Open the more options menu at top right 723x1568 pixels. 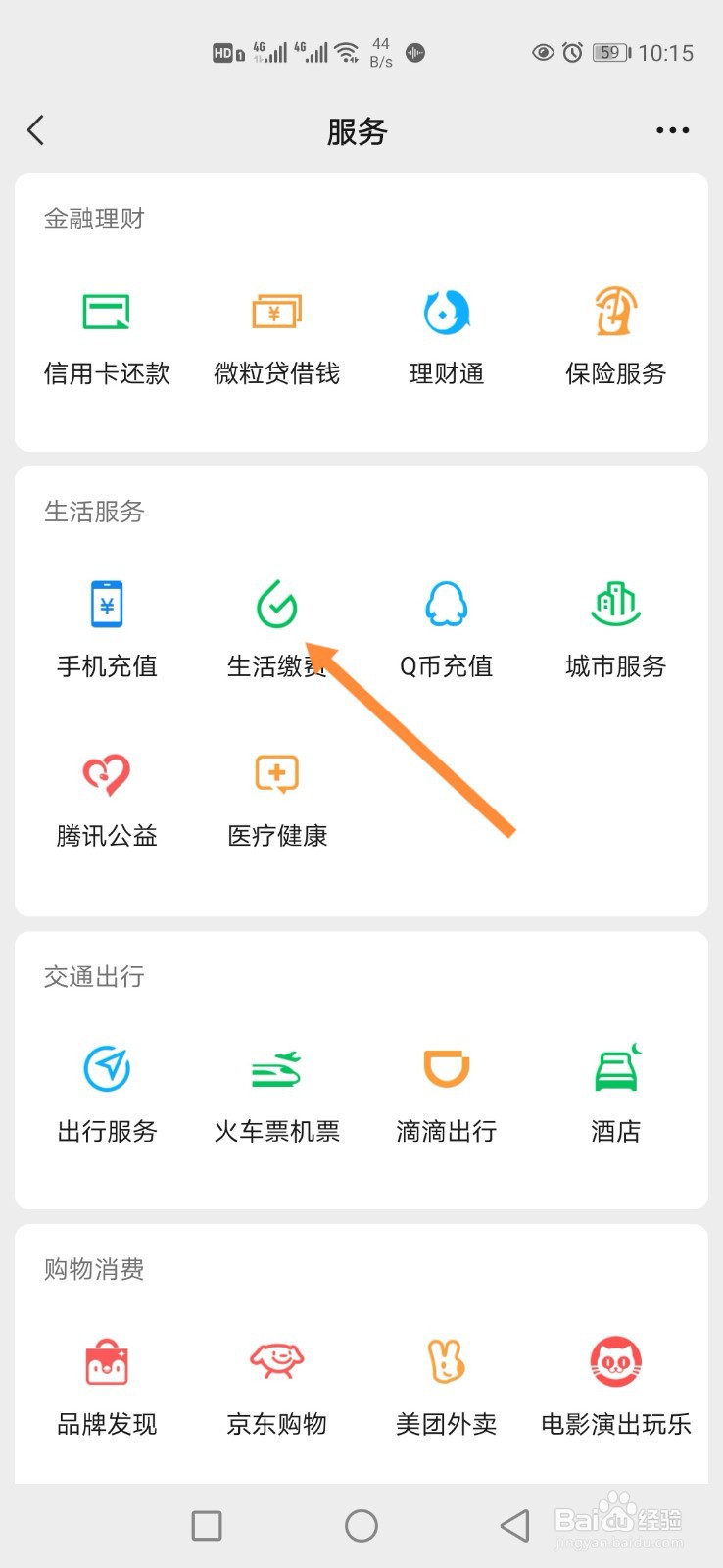672,130
